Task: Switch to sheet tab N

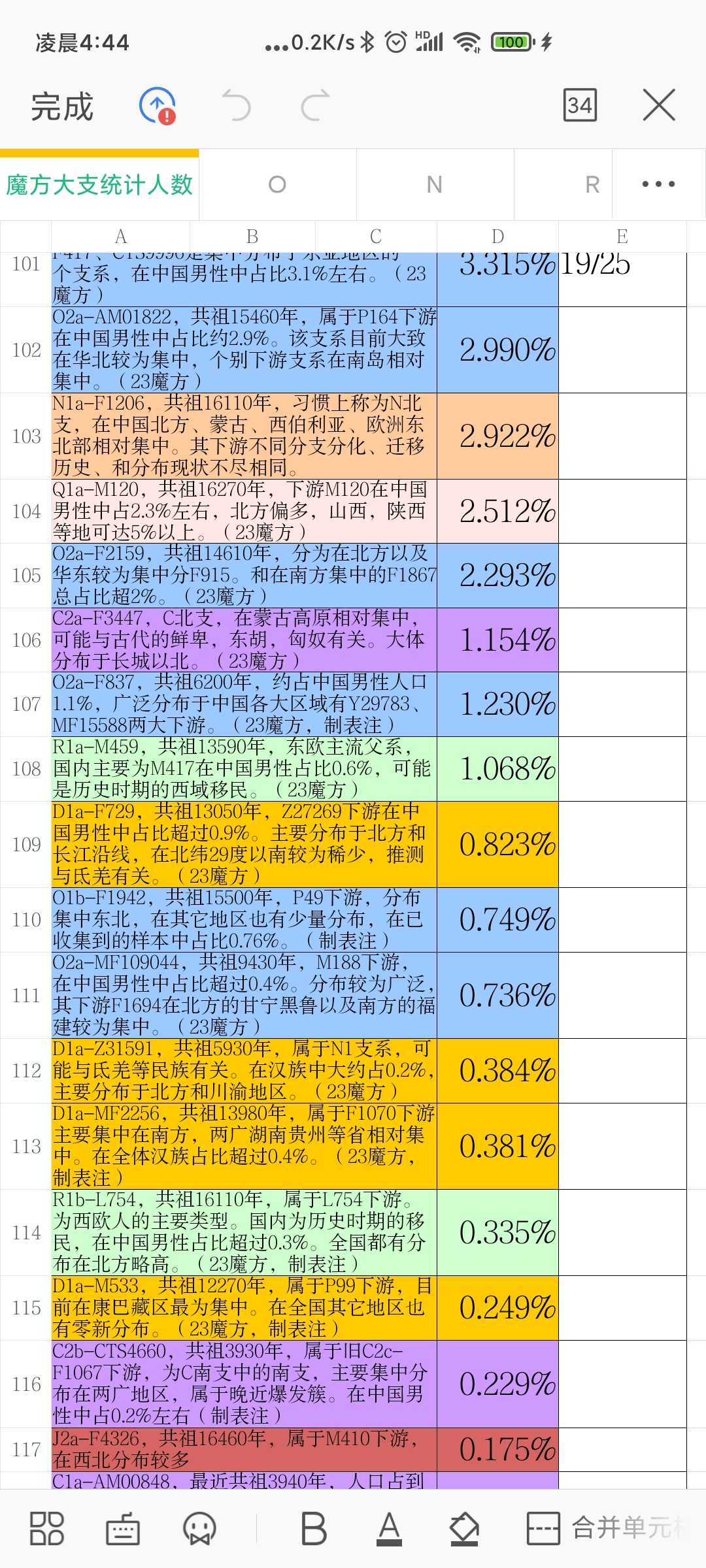Action: coord(435,185)
